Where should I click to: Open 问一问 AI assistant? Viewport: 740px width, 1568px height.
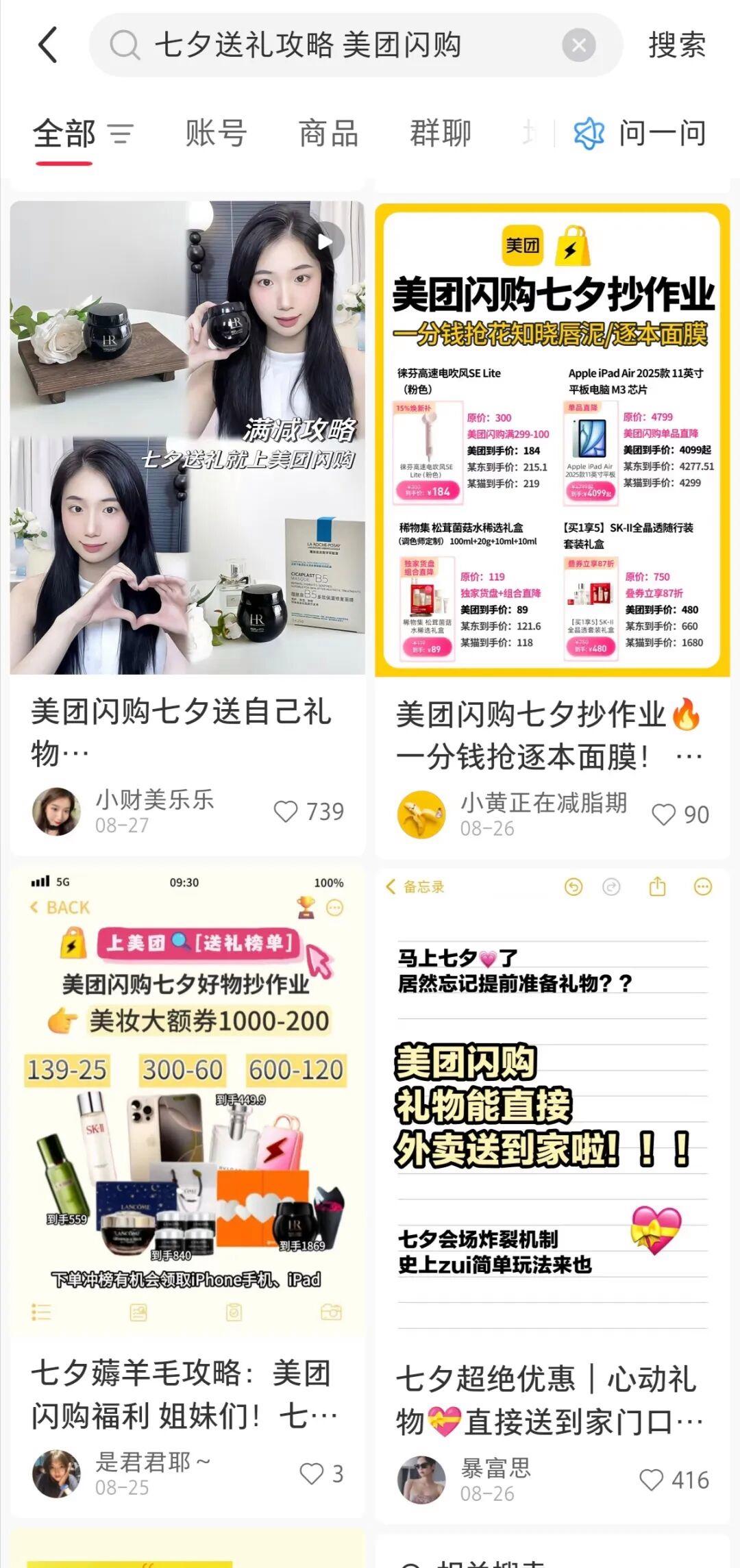pyautogui.click(x=640, y=133)
